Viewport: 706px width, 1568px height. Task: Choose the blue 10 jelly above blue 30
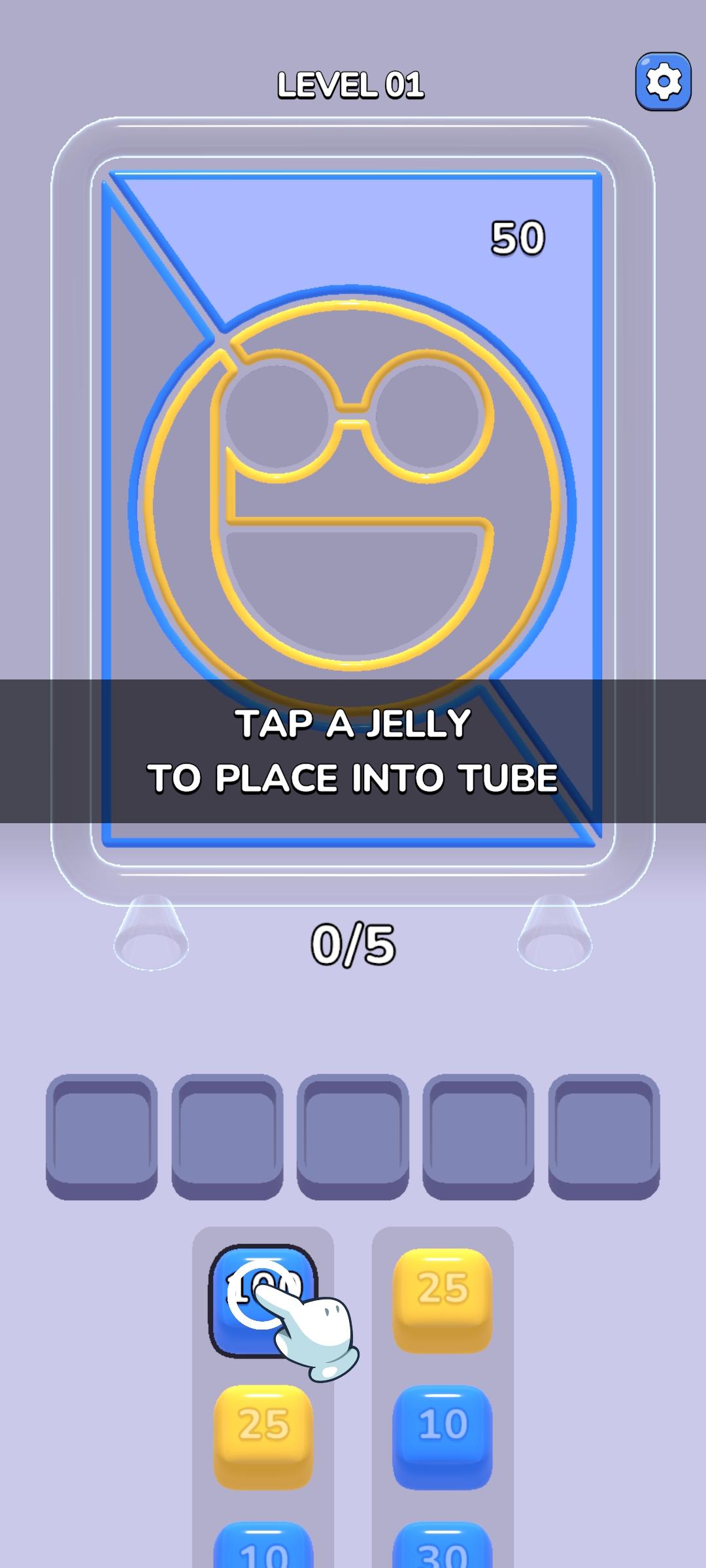(x=443, y=1436)
